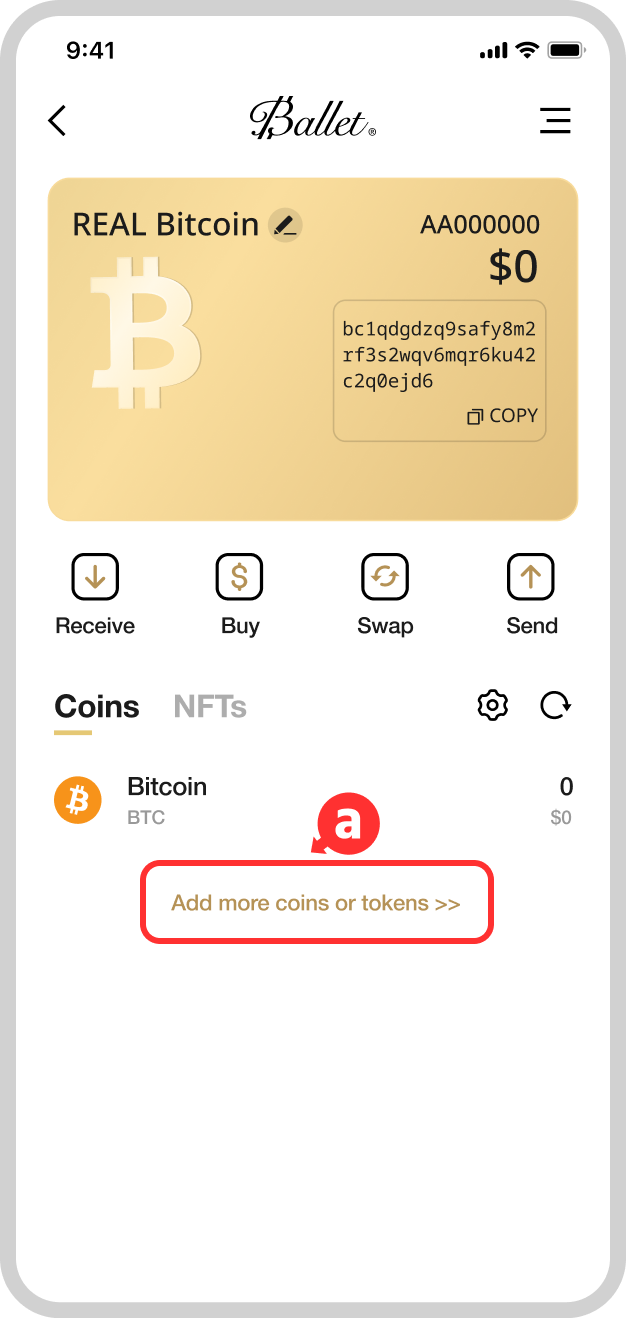The width and height of the screenshot is (626, 1318).
Task: Tap Add more coins or tokens
Action: point(316,903)
